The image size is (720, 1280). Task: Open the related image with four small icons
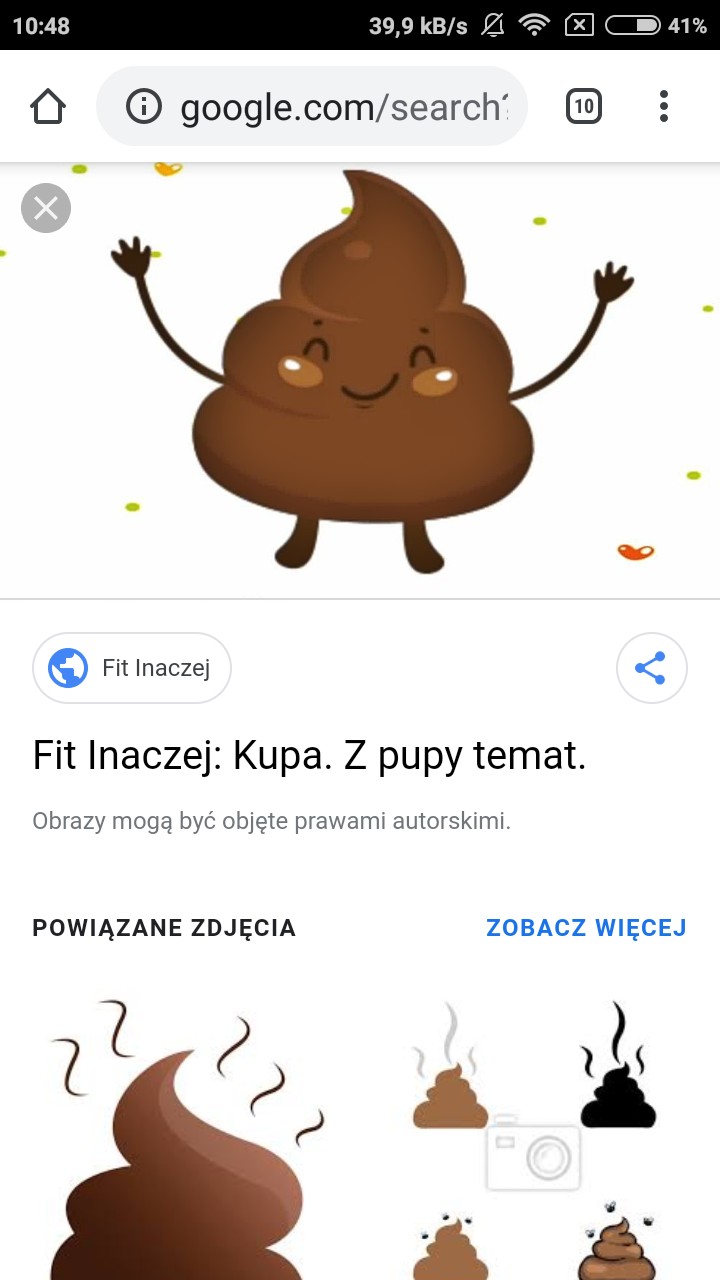pos(535,1140)
